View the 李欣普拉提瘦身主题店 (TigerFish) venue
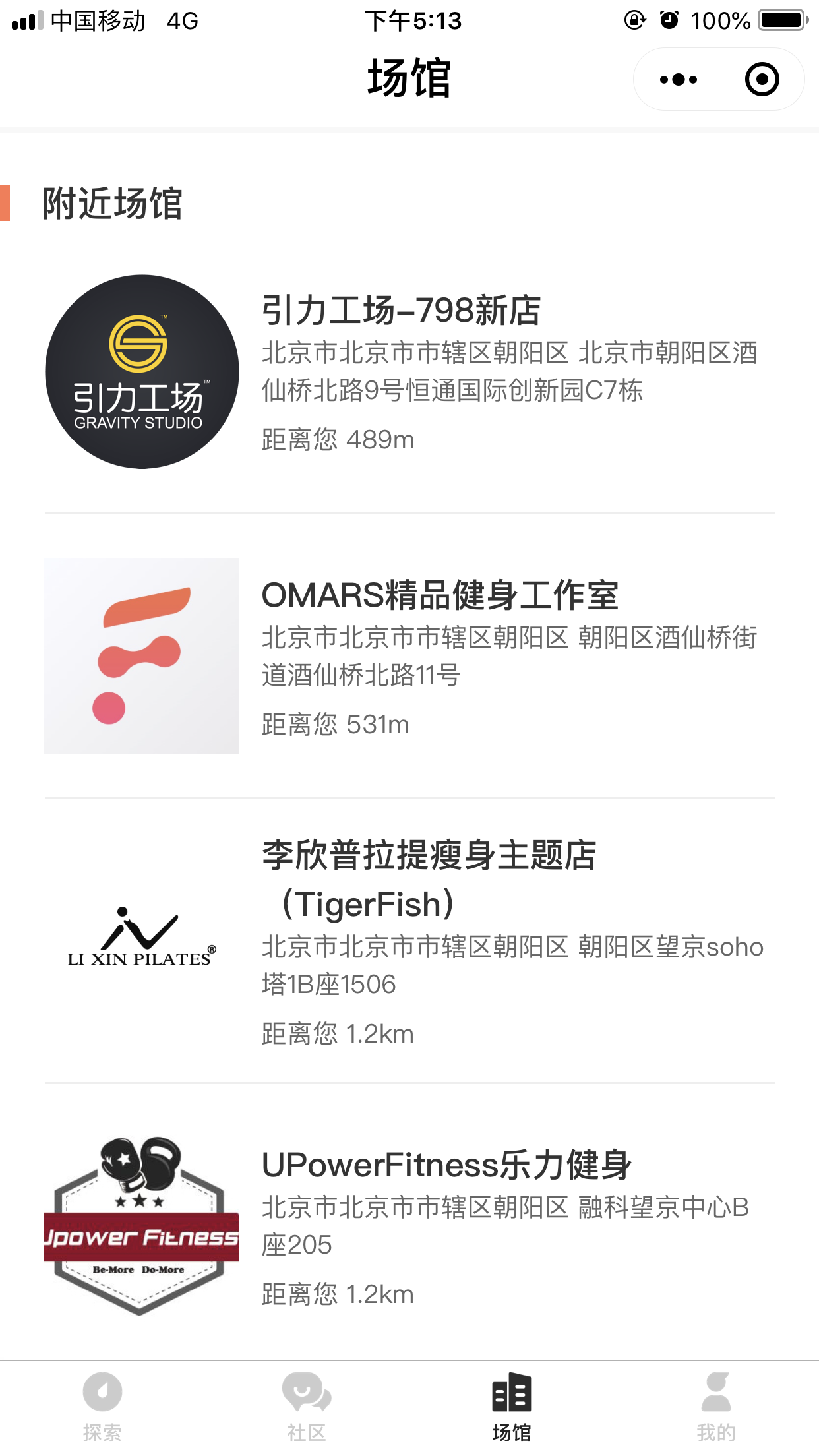 click(409, 940)
